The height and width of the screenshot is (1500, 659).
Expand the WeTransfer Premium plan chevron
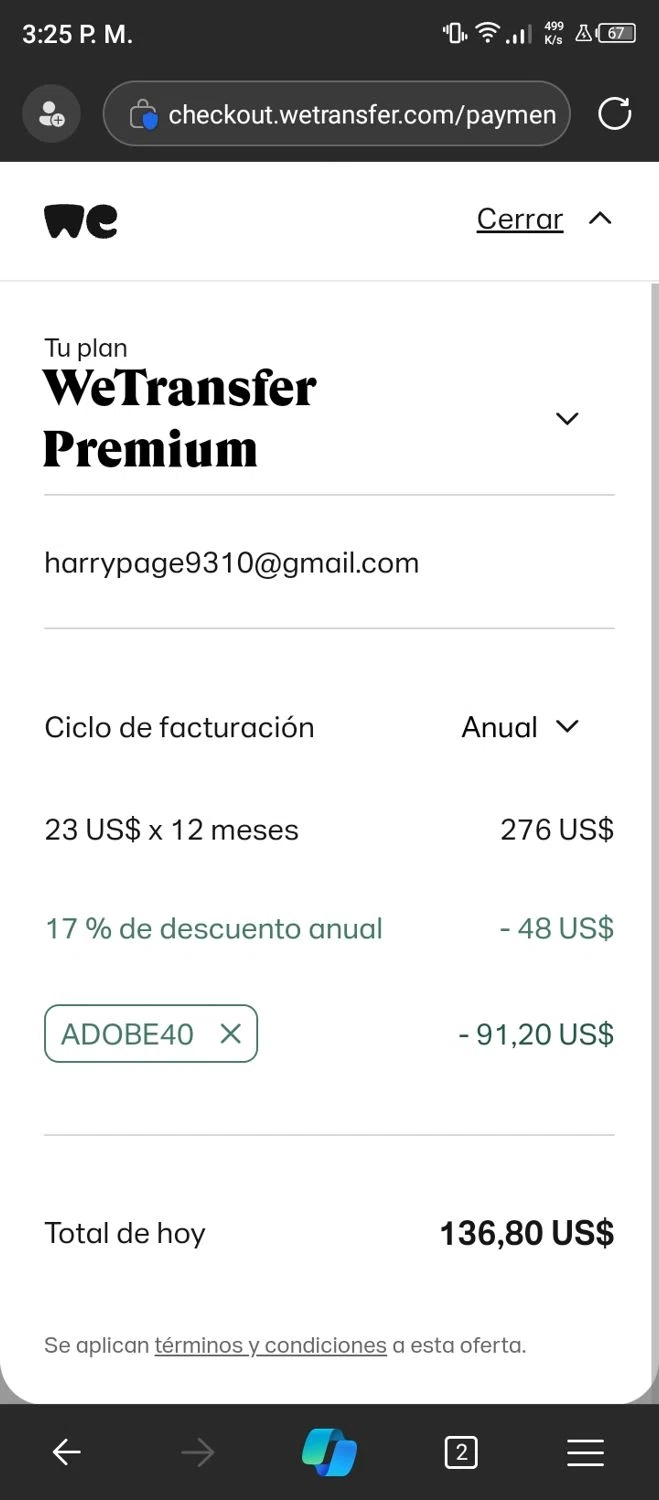coord(567,418)
